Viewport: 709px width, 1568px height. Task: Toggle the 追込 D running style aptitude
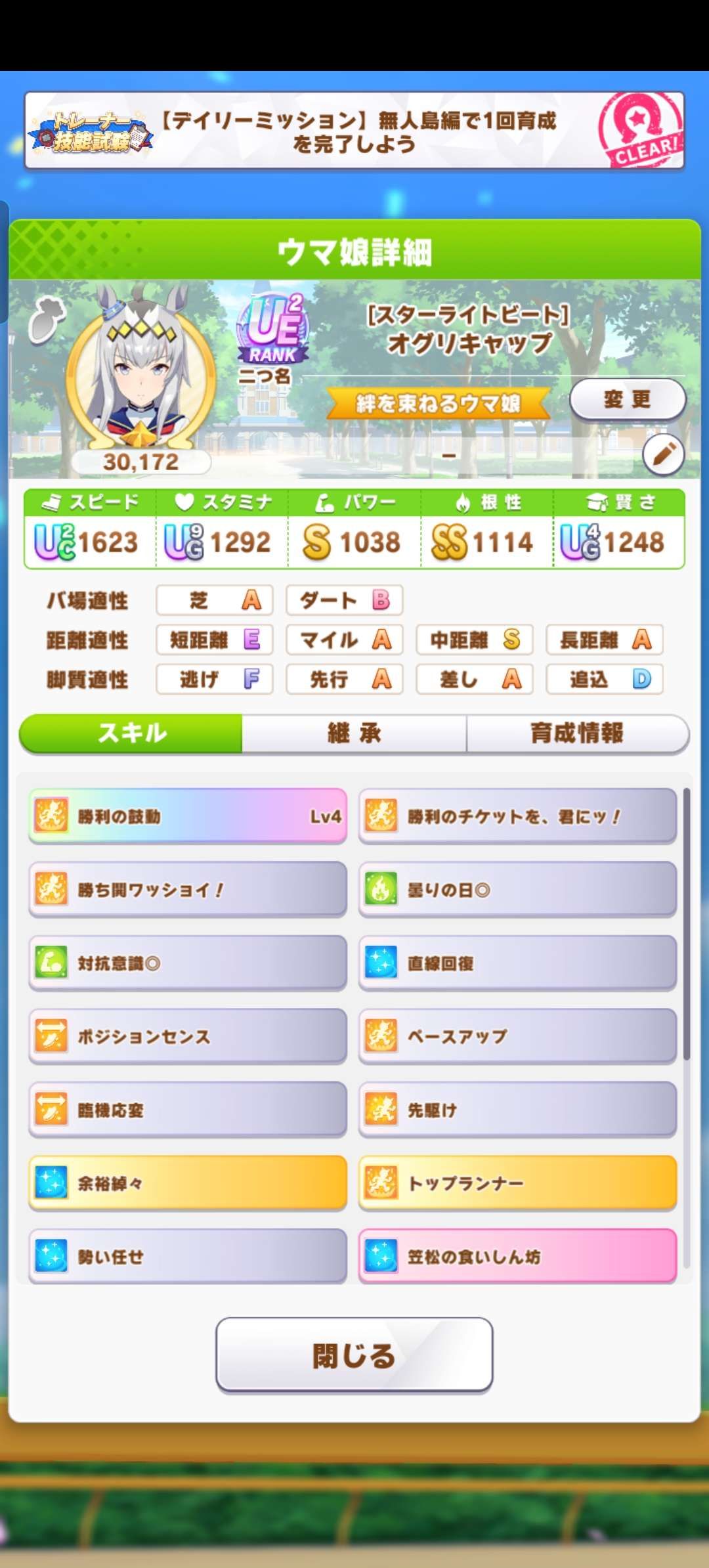(604, 680)
